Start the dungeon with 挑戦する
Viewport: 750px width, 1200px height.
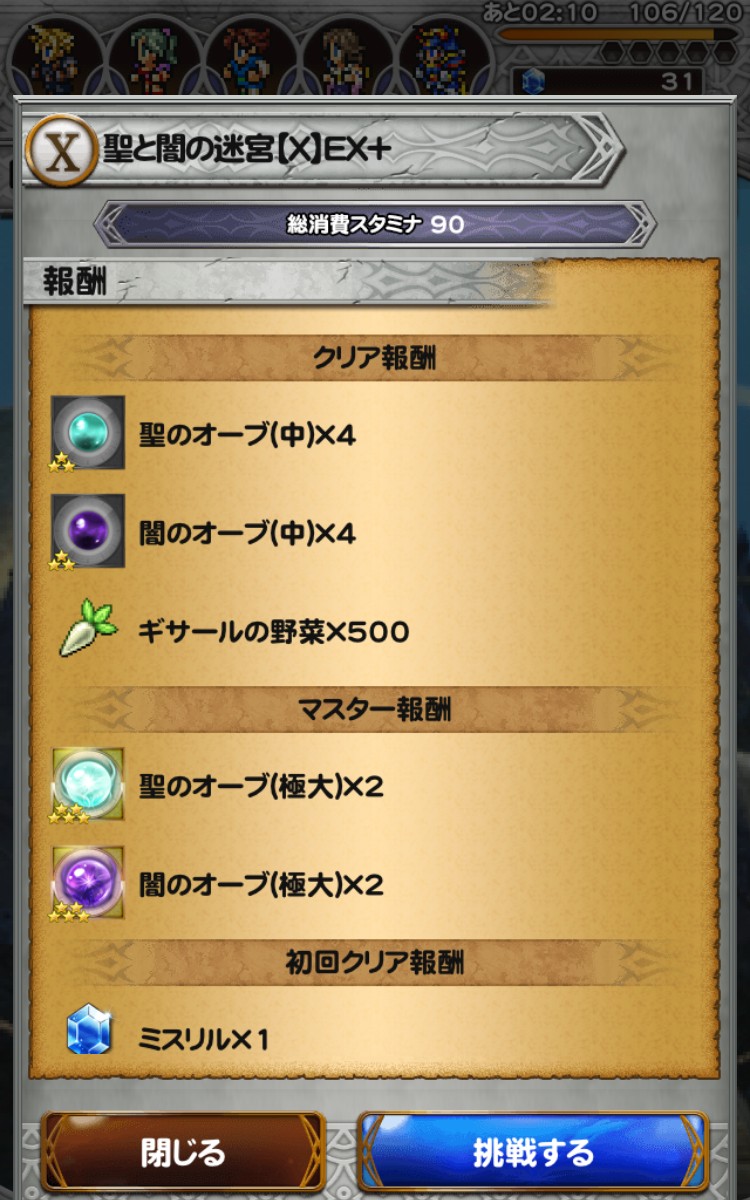point(532,1151)
